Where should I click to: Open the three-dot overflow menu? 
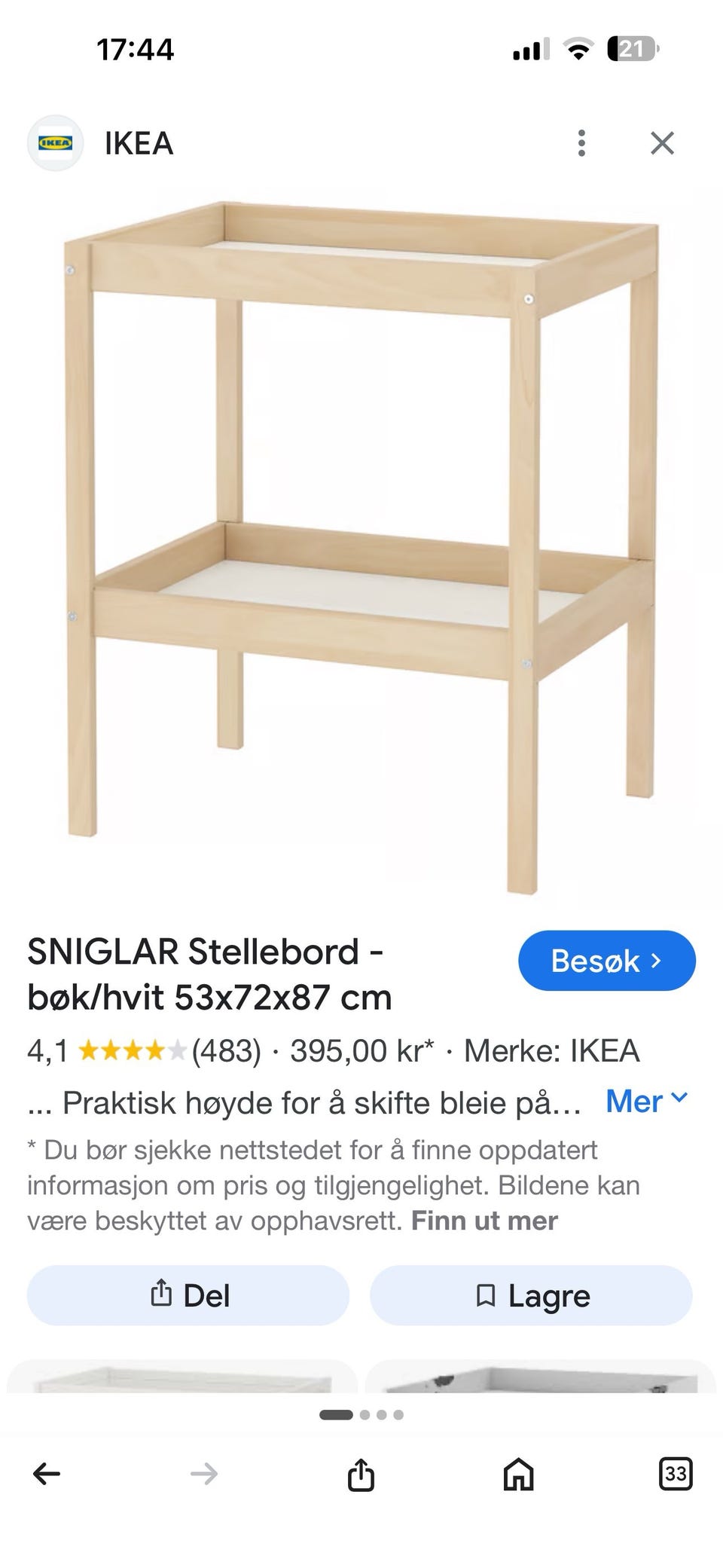point(581,143)
